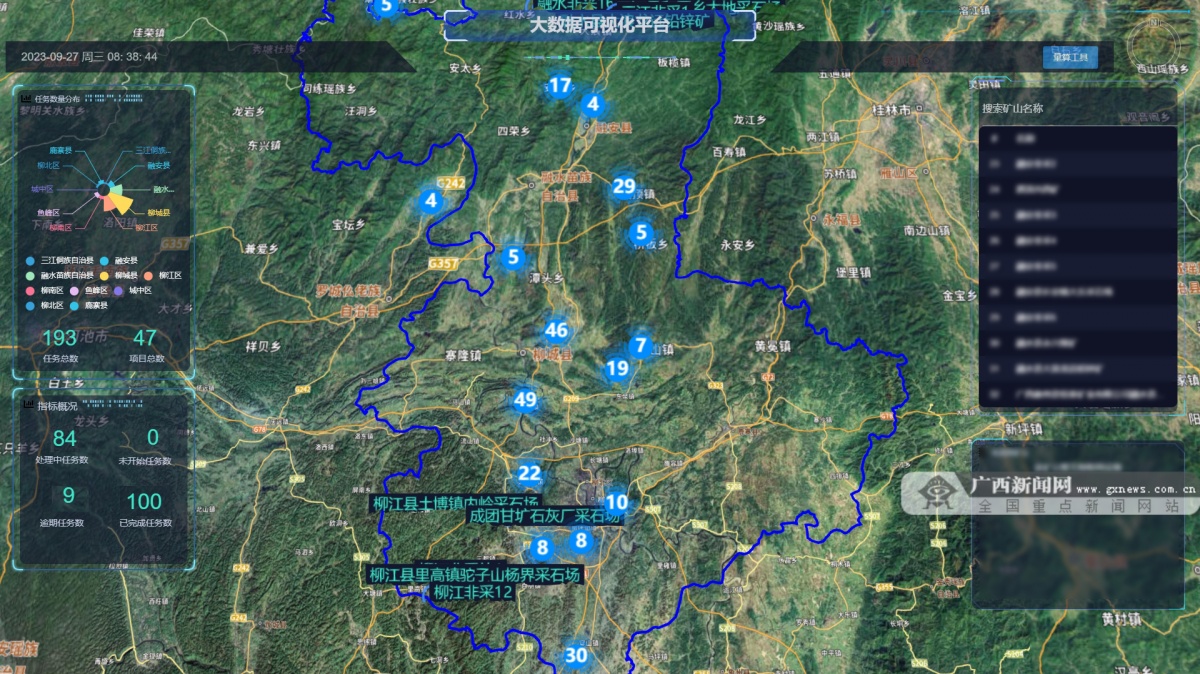Open the 量算工具 measuring tool
Image resolution: width=1200 pixels, height=674 pixels.
tap(1069, 57)
